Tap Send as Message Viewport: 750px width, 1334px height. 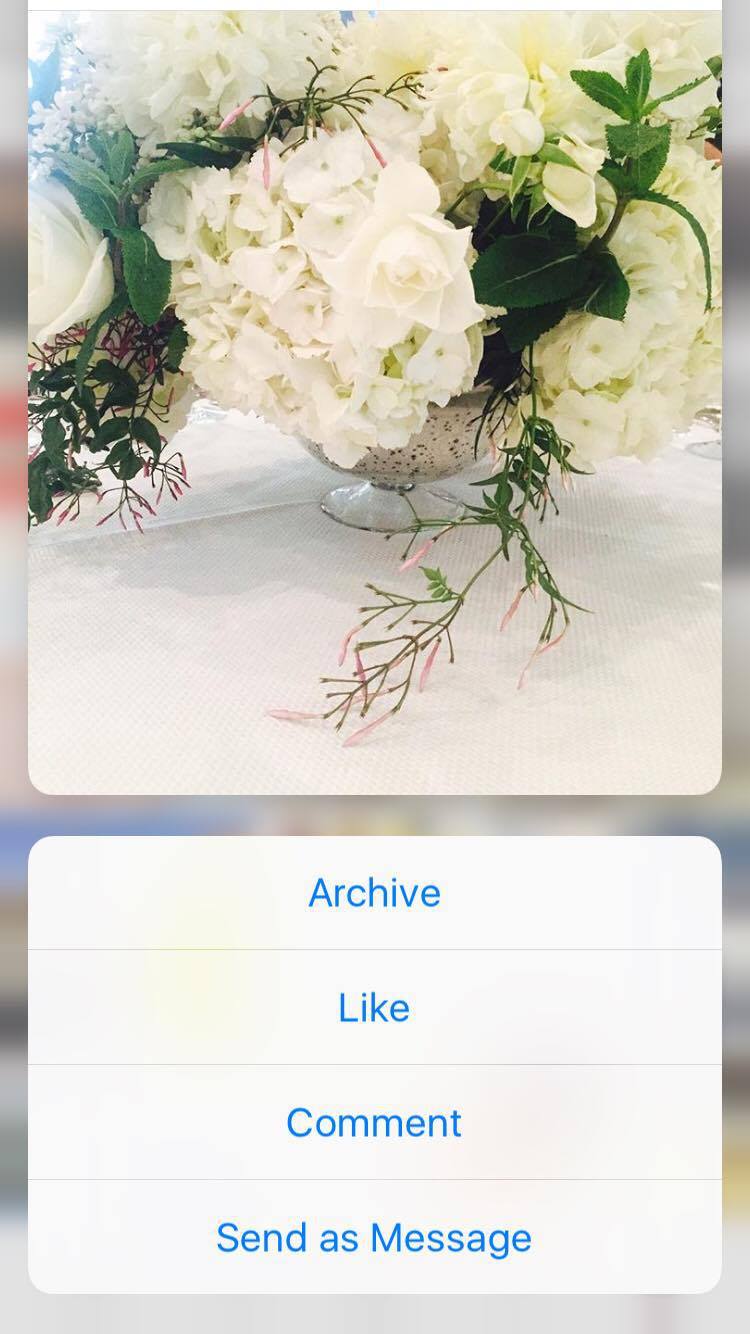[x=374, y=1238]
